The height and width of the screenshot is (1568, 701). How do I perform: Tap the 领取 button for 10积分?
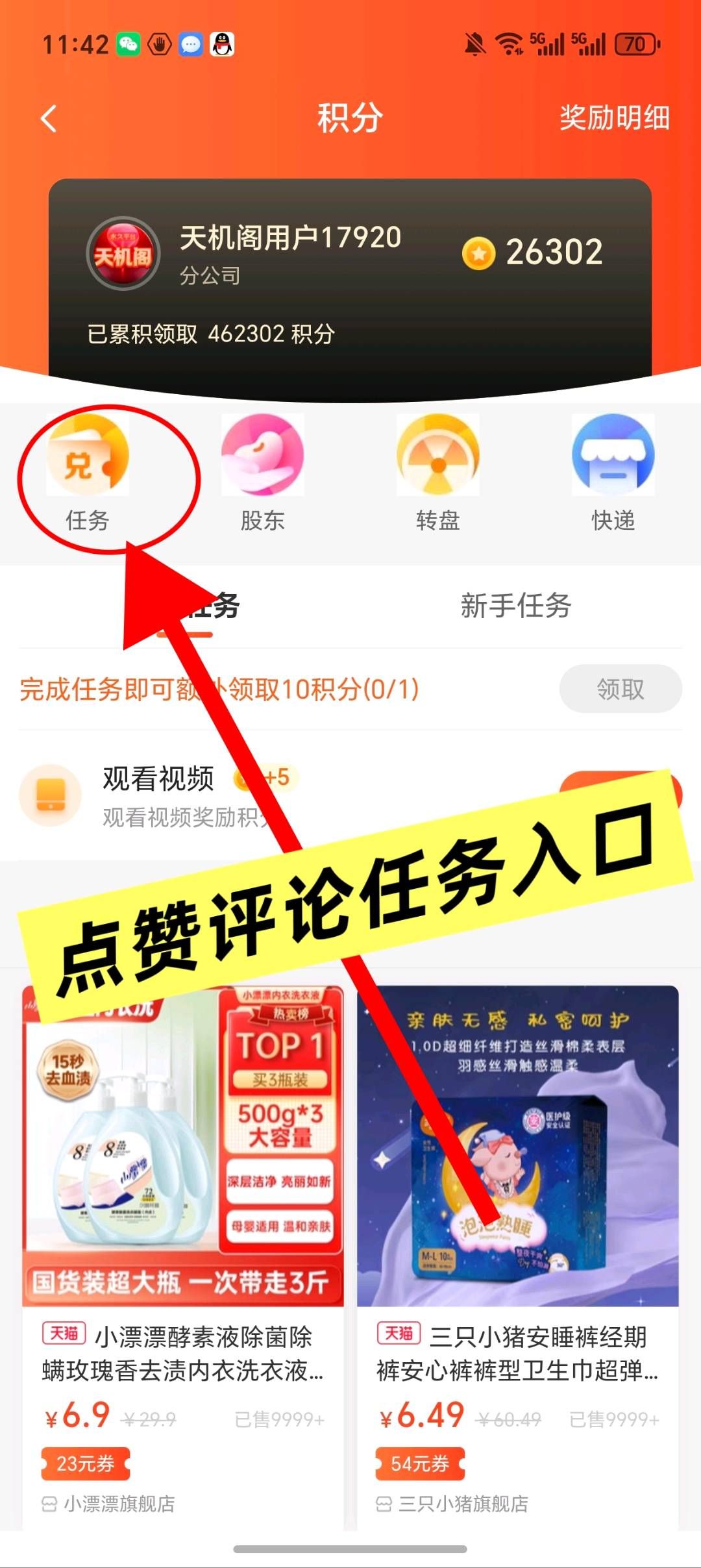[x=620, y=689]
